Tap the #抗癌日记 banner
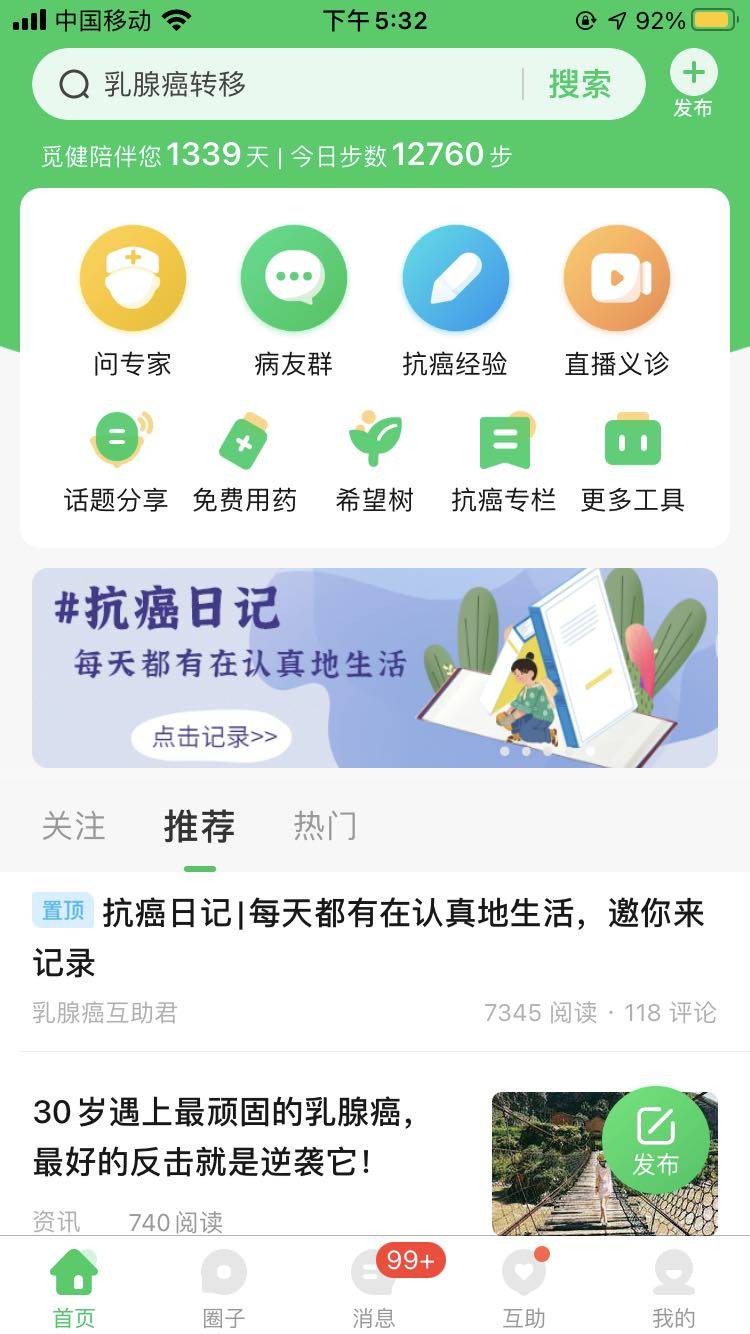The height and width of the screenshot is (1334, 750). point(375,667)
